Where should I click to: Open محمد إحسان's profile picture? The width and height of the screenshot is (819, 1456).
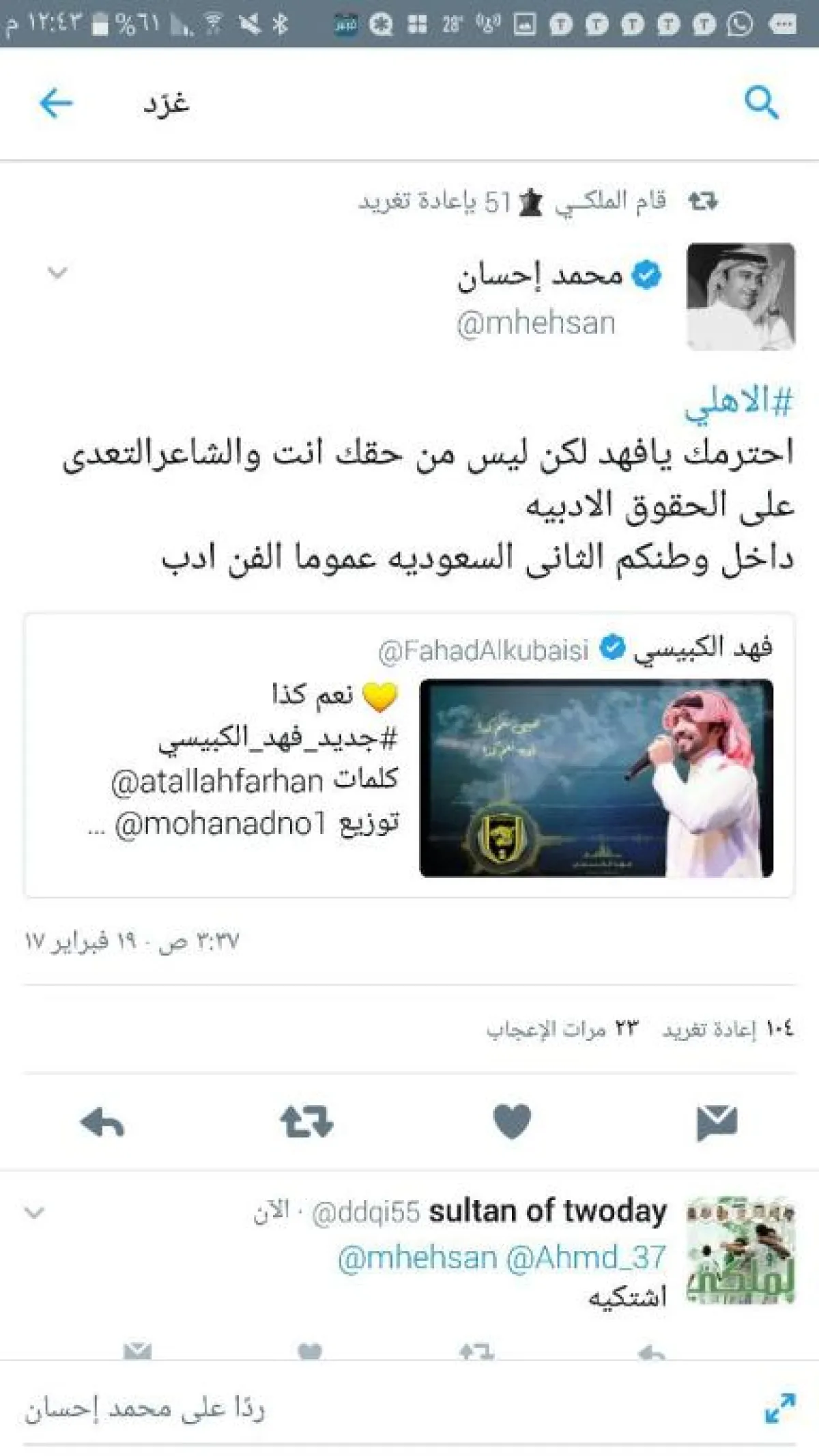pyautogui.click(x=741, y=297)
